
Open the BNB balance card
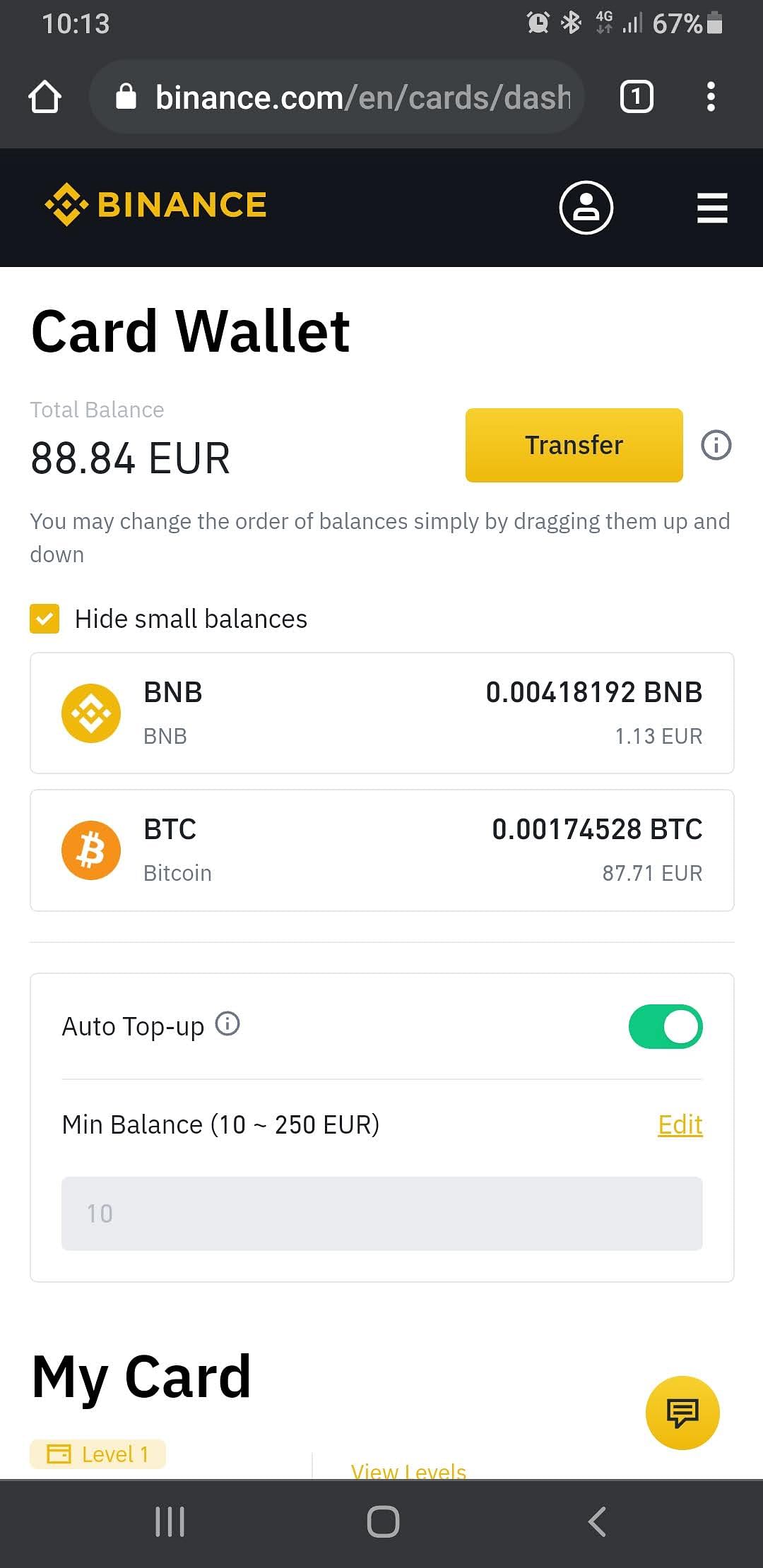[x=382, y=713]
